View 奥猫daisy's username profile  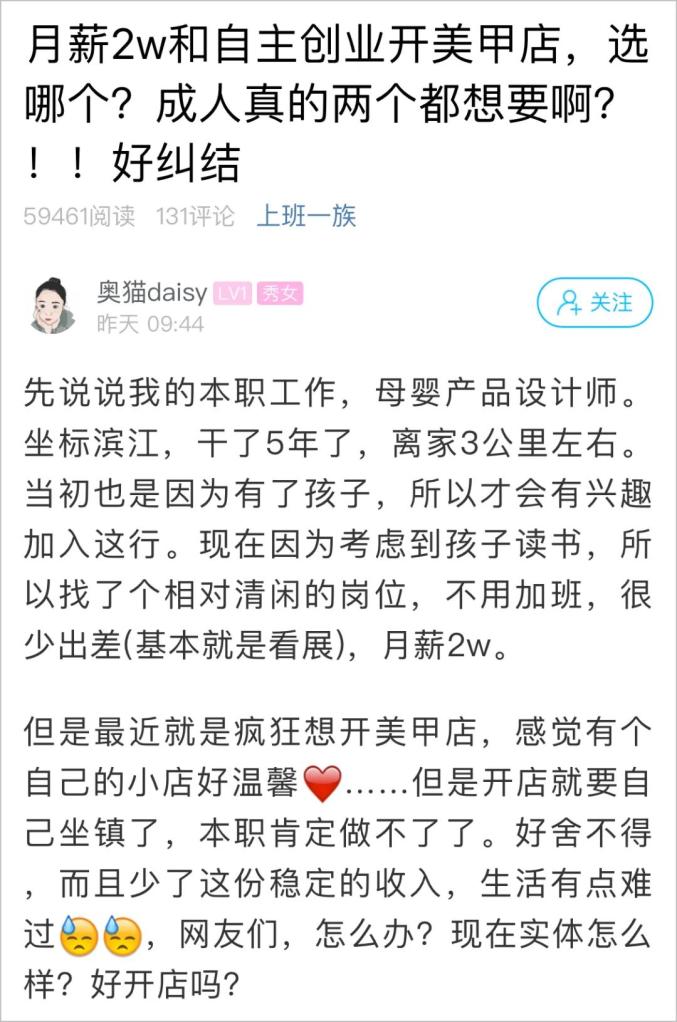tap(152, 292)
